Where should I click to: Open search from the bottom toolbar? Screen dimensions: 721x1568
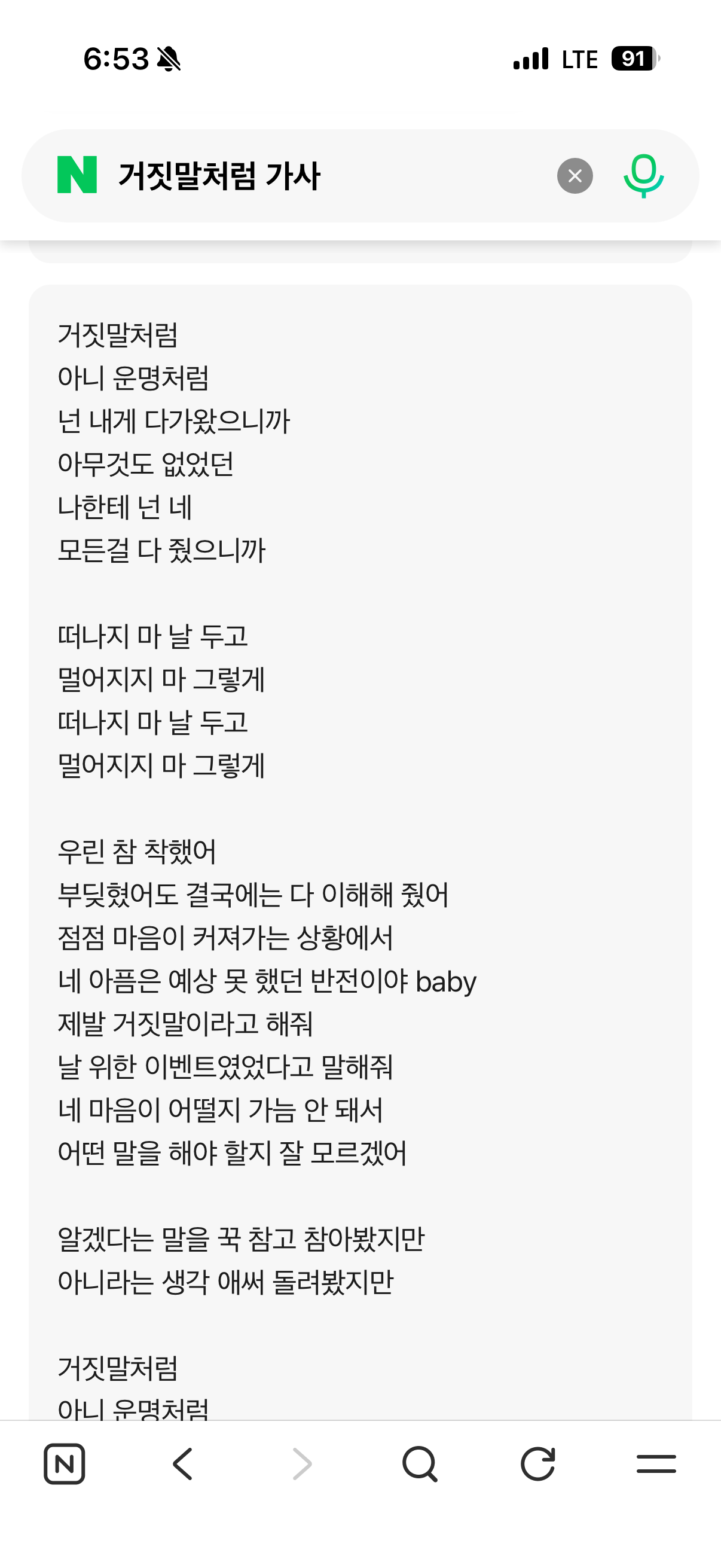pos(420,1464)
